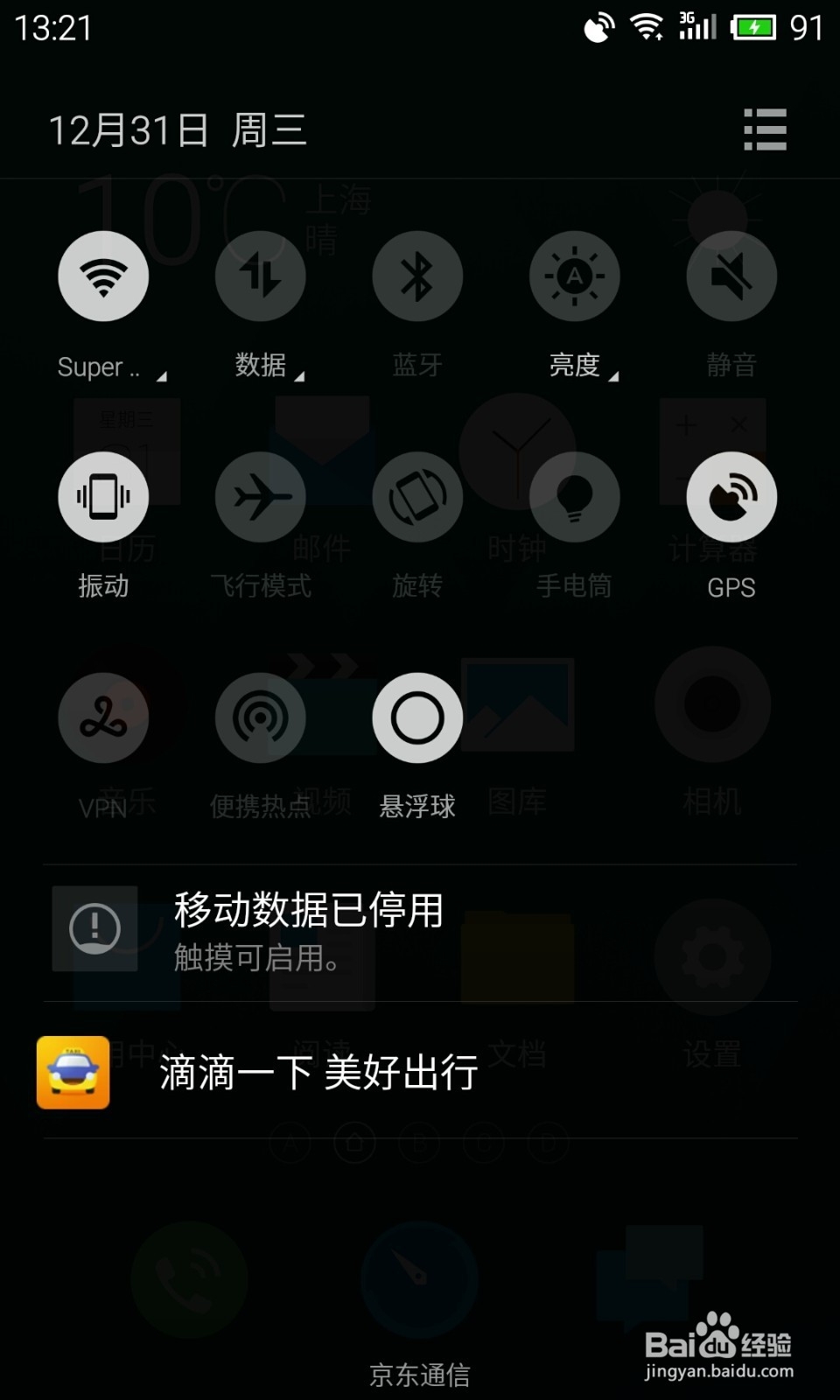Viewport: 840px width, 1400px height.
Task: Enable 静音 silent mode
Action: pyautogui.click(x=731, y=275)
